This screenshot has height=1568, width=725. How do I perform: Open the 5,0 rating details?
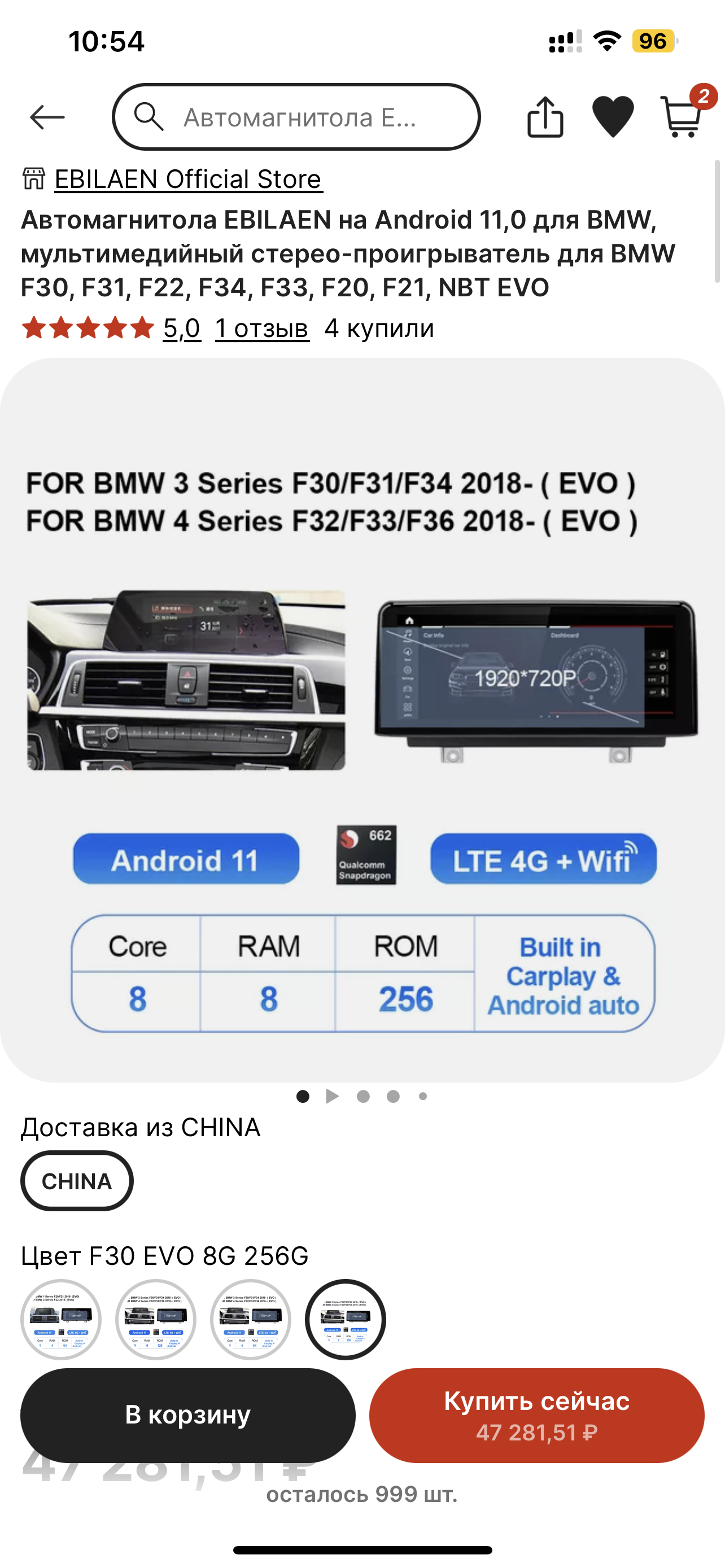[x=181, y=328]
